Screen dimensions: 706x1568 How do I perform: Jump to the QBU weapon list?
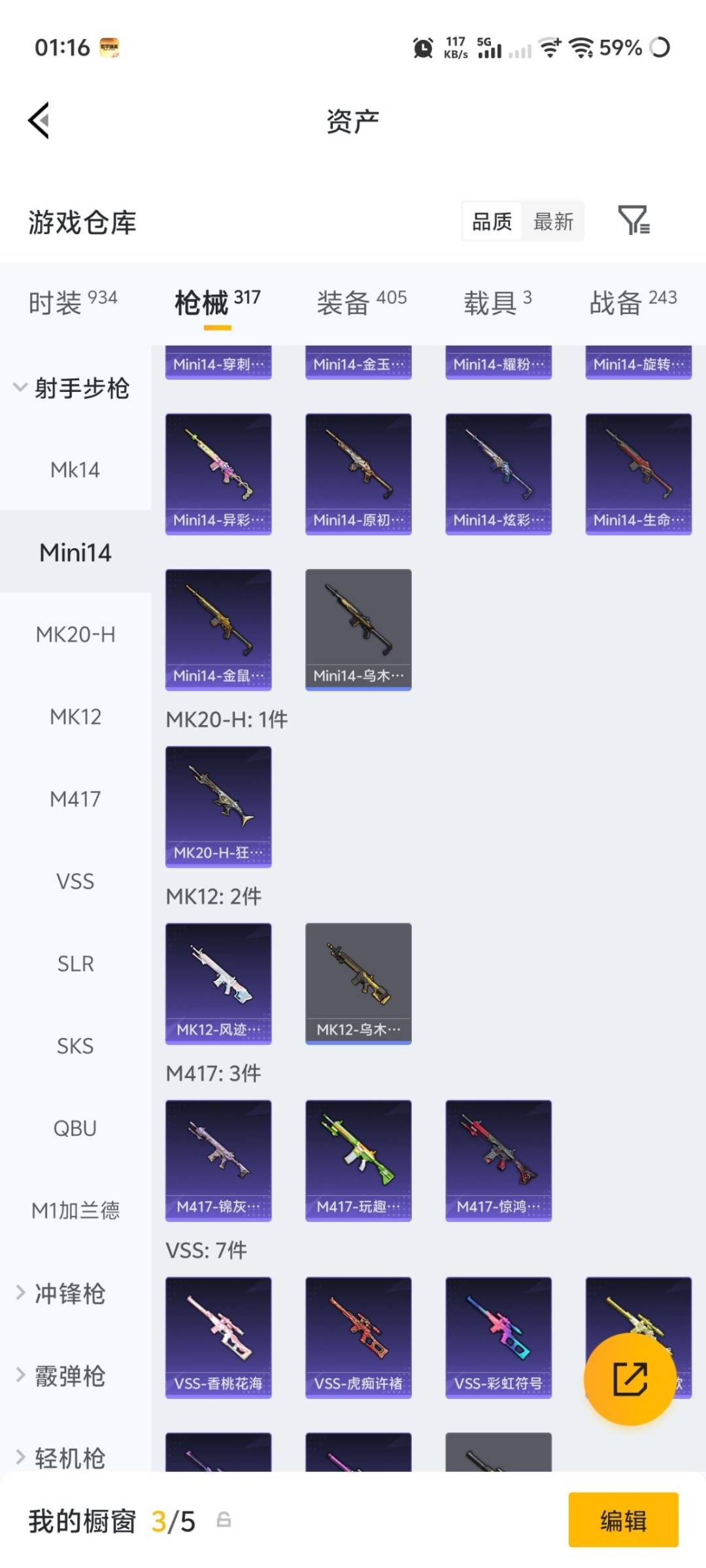click(x=75, y=1128)
